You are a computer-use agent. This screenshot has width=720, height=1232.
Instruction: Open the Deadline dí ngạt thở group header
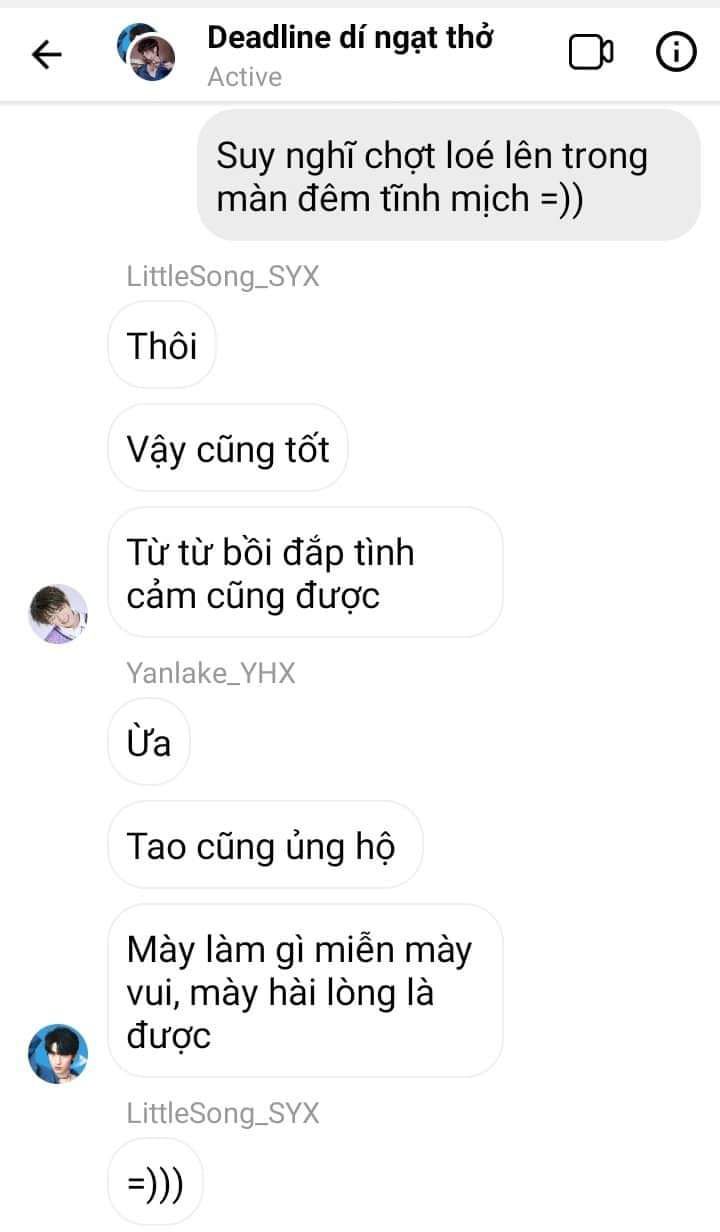click(350, 40)
